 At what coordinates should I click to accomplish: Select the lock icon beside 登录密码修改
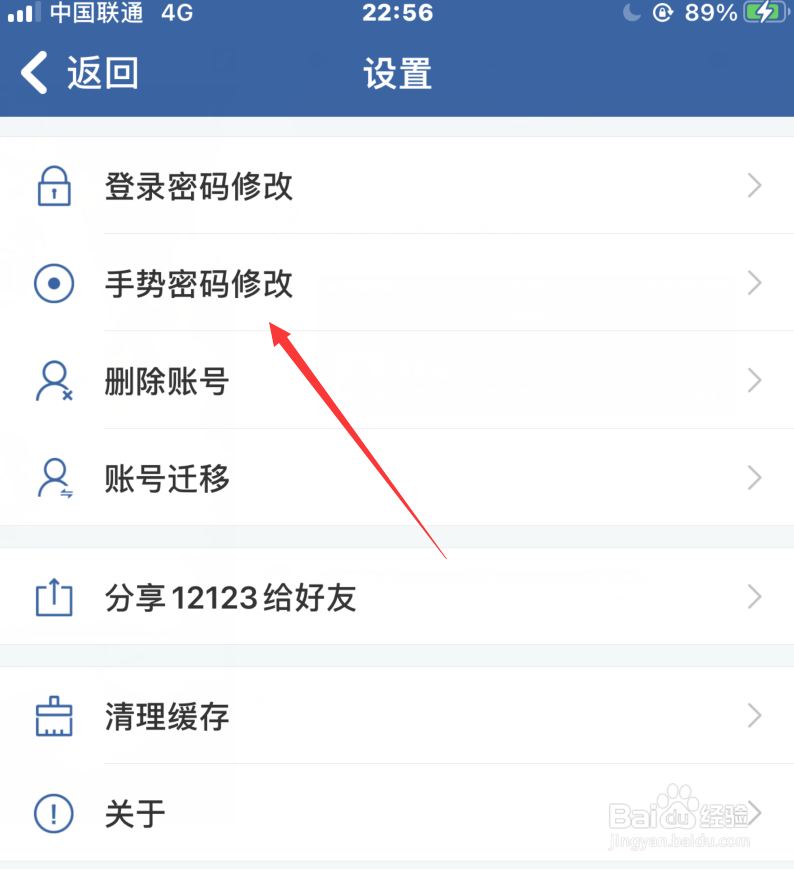54,186
